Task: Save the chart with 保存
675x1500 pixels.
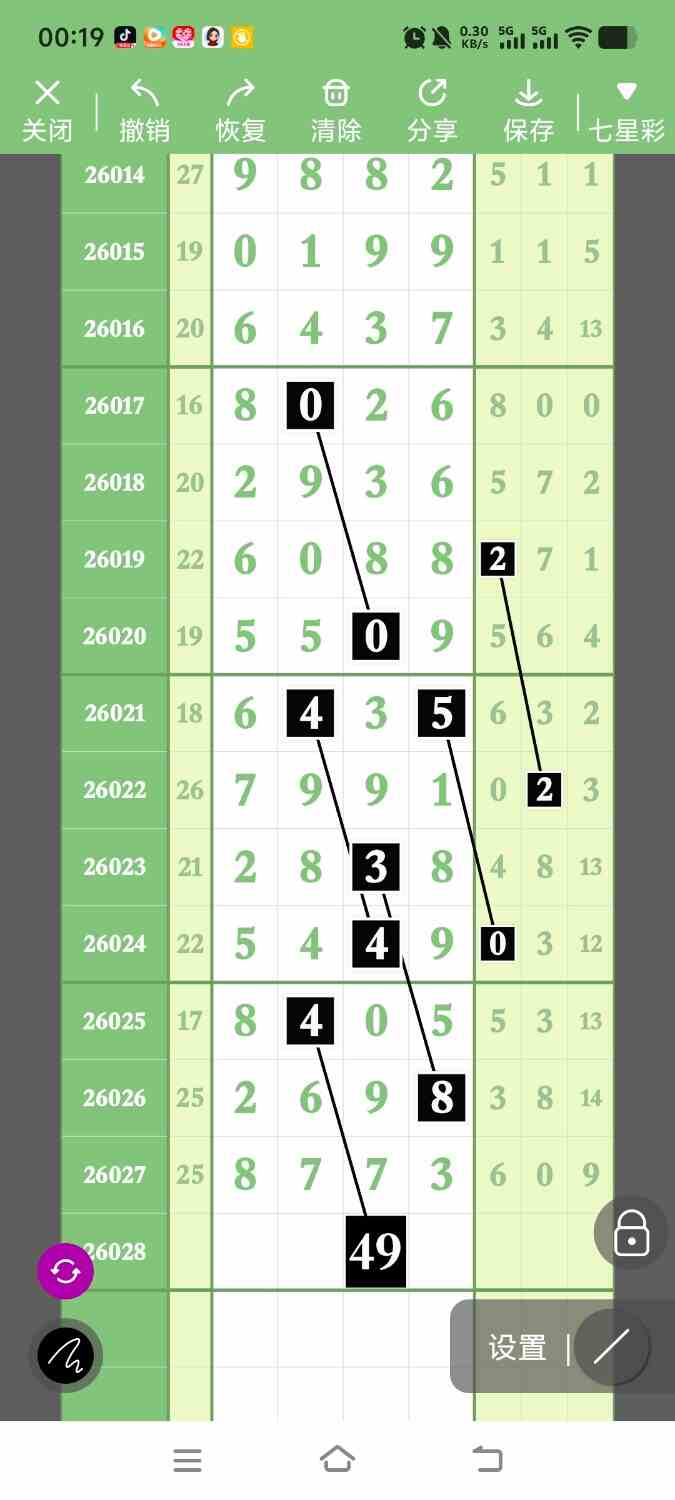Action: (x=528, y=111)
